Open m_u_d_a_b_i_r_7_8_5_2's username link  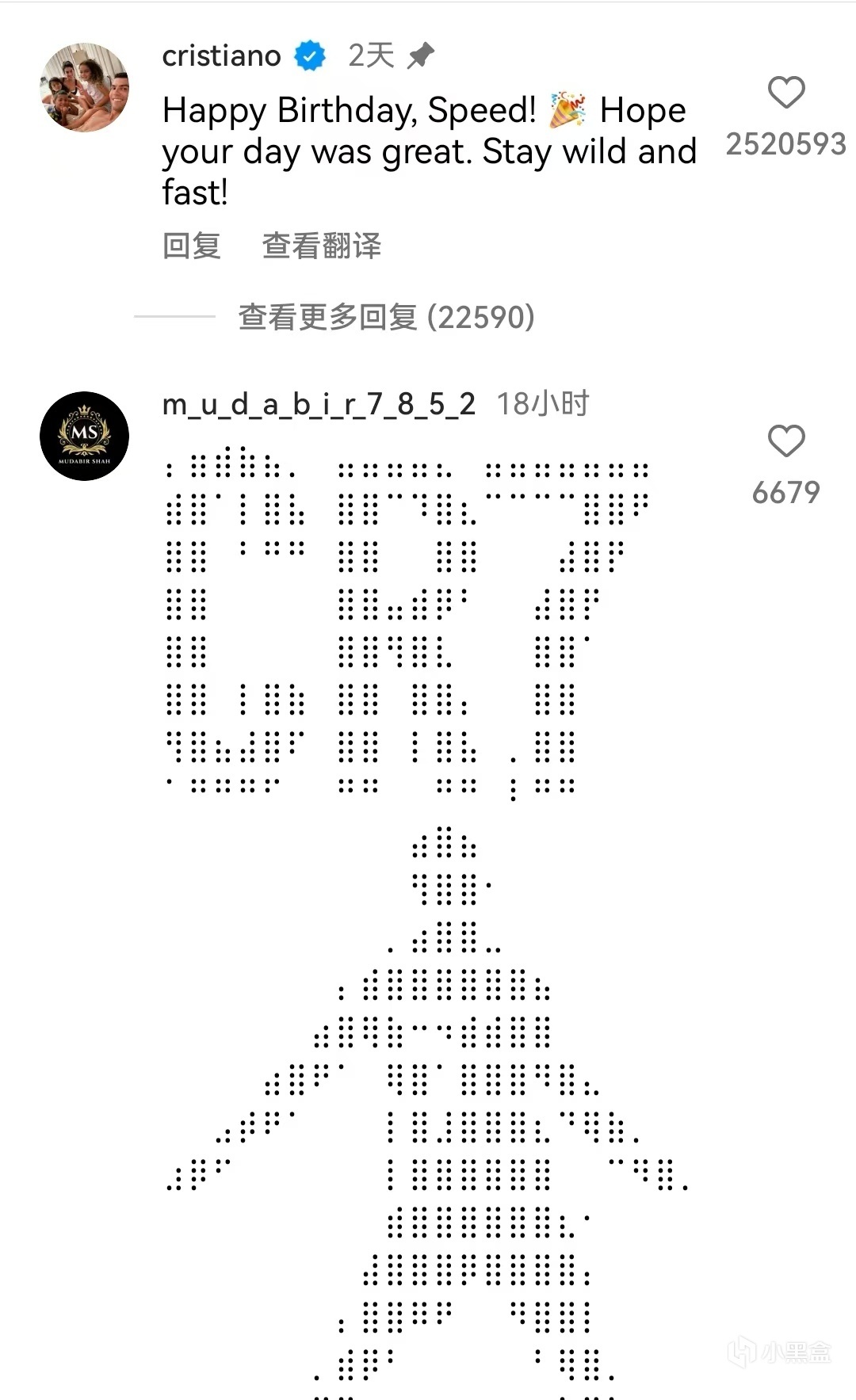(319, 405)
